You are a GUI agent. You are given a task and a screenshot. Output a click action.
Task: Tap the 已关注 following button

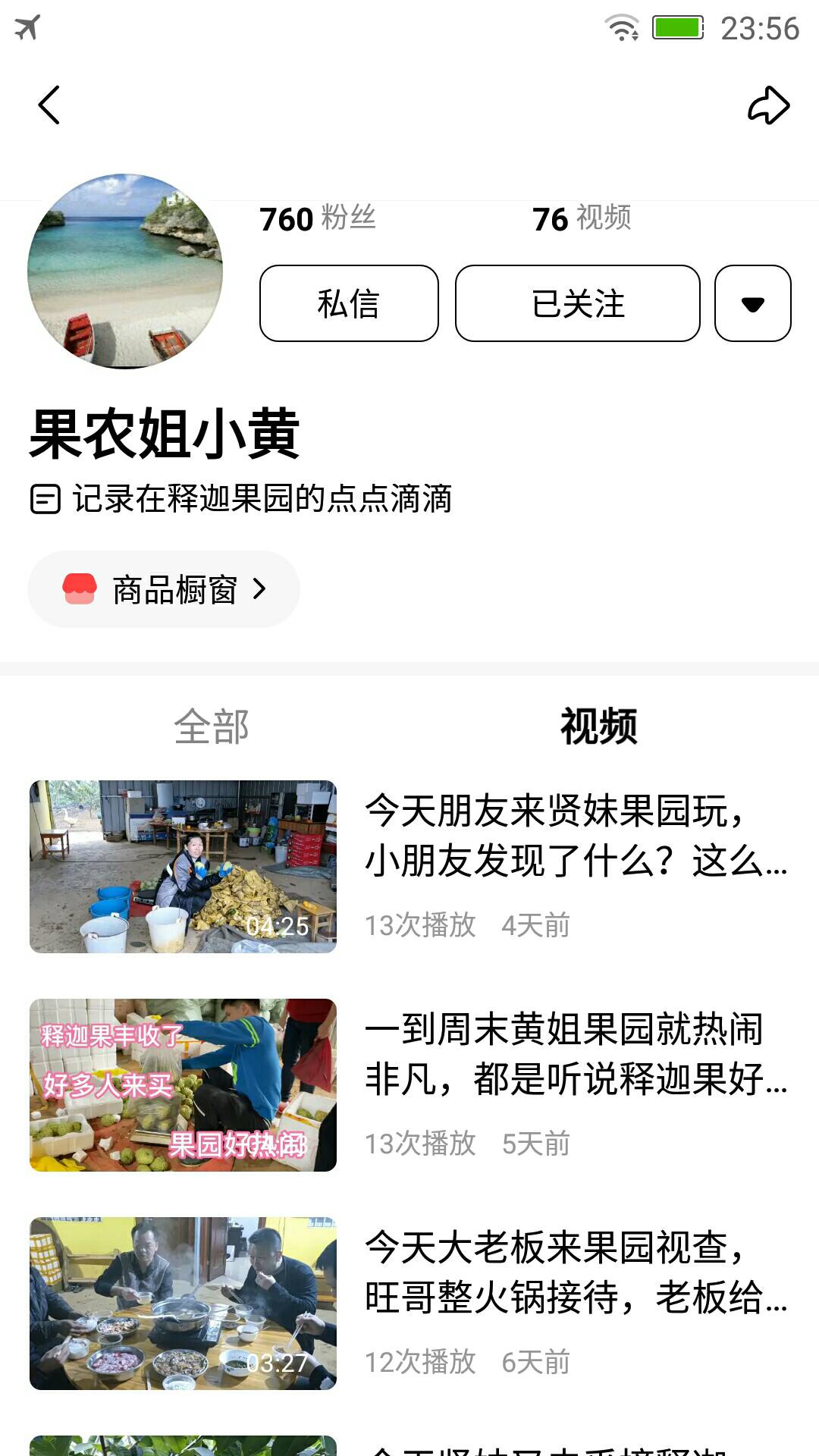coord(577,303)
